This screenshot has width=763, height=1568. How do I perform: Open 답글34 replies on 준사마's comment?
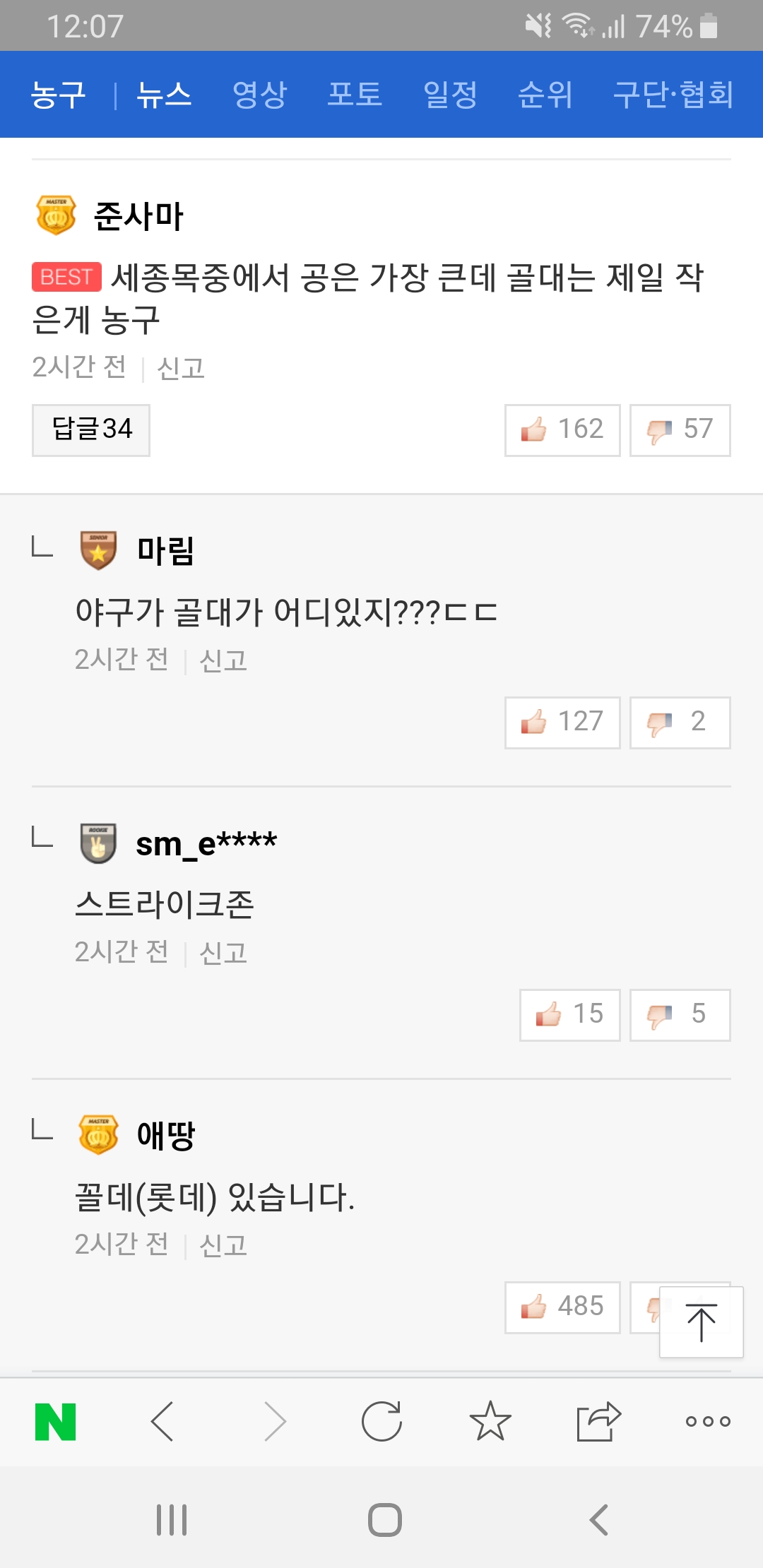[x=91, y=429]
